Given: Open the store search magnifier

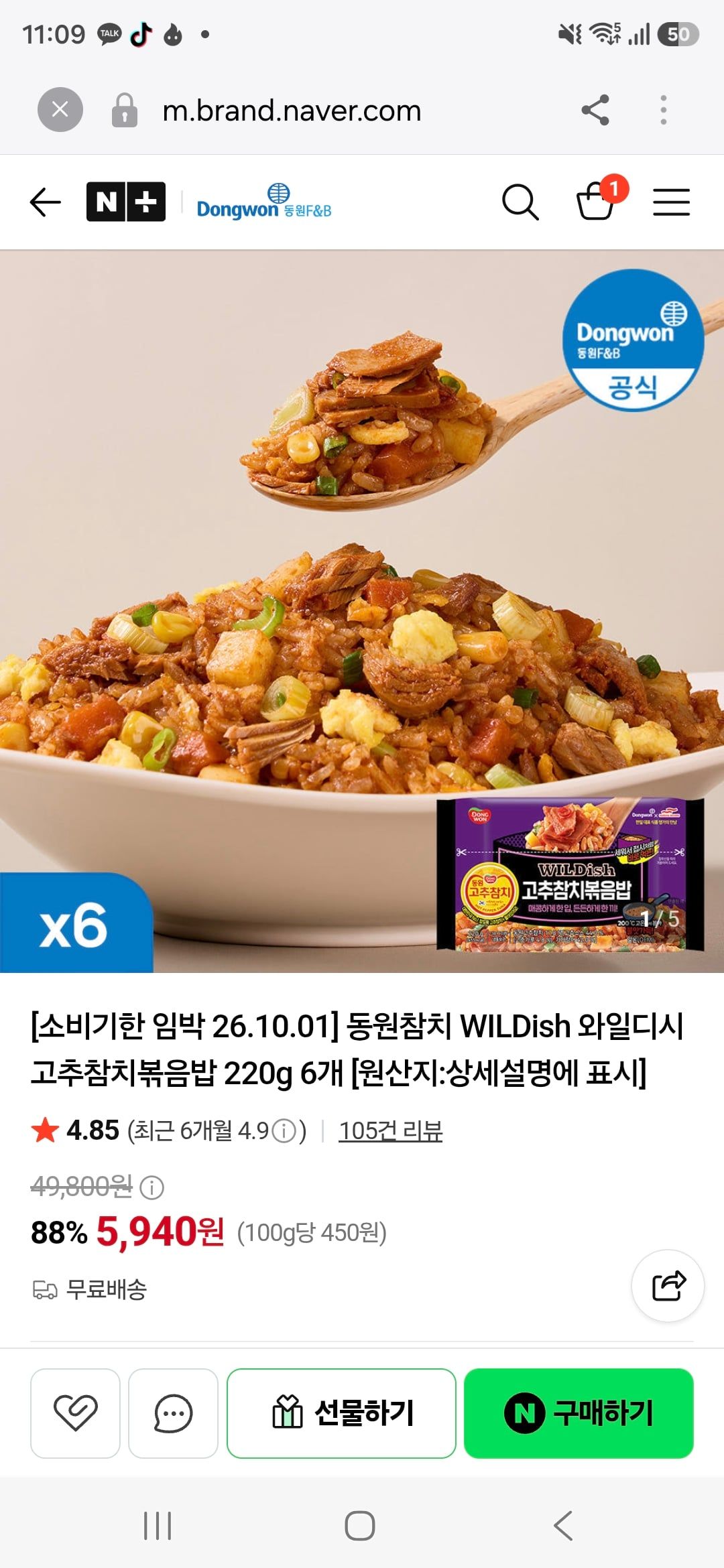Looking at the screenshot, I should click(x=520, y=202).
